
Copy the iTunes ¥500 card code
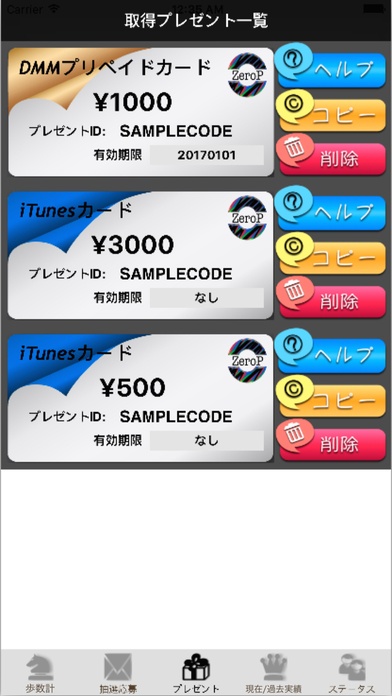331,399
